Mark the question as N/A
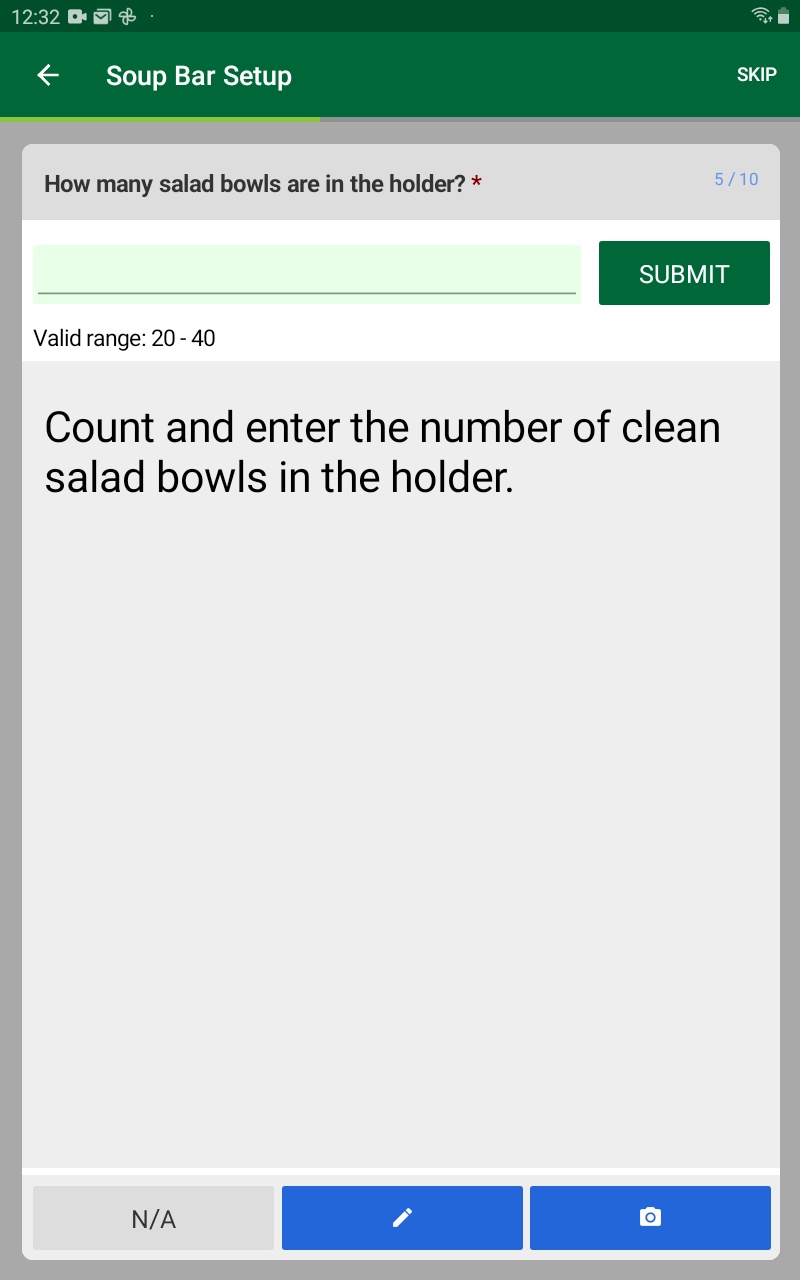The width and height of the screenshot is (800, 1280). pos(153,1217)
